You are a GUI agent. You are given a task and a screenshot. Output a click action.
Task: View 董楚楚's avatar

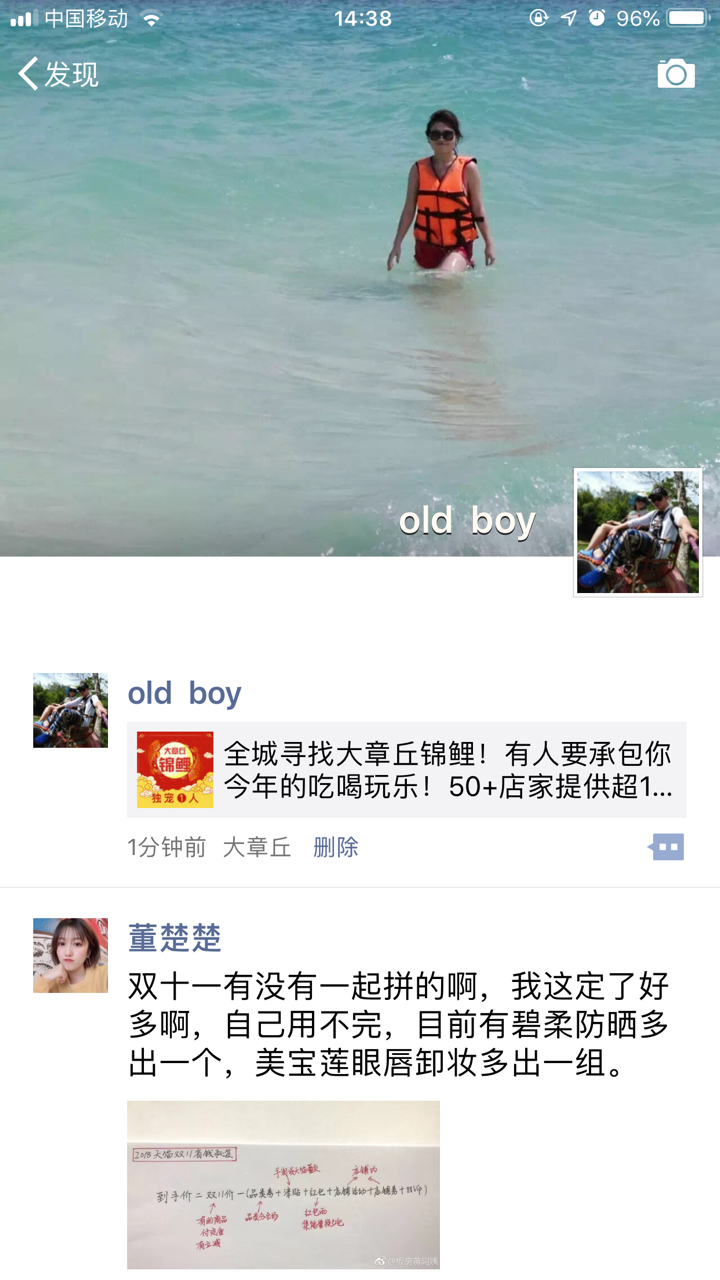click(70, 955)
